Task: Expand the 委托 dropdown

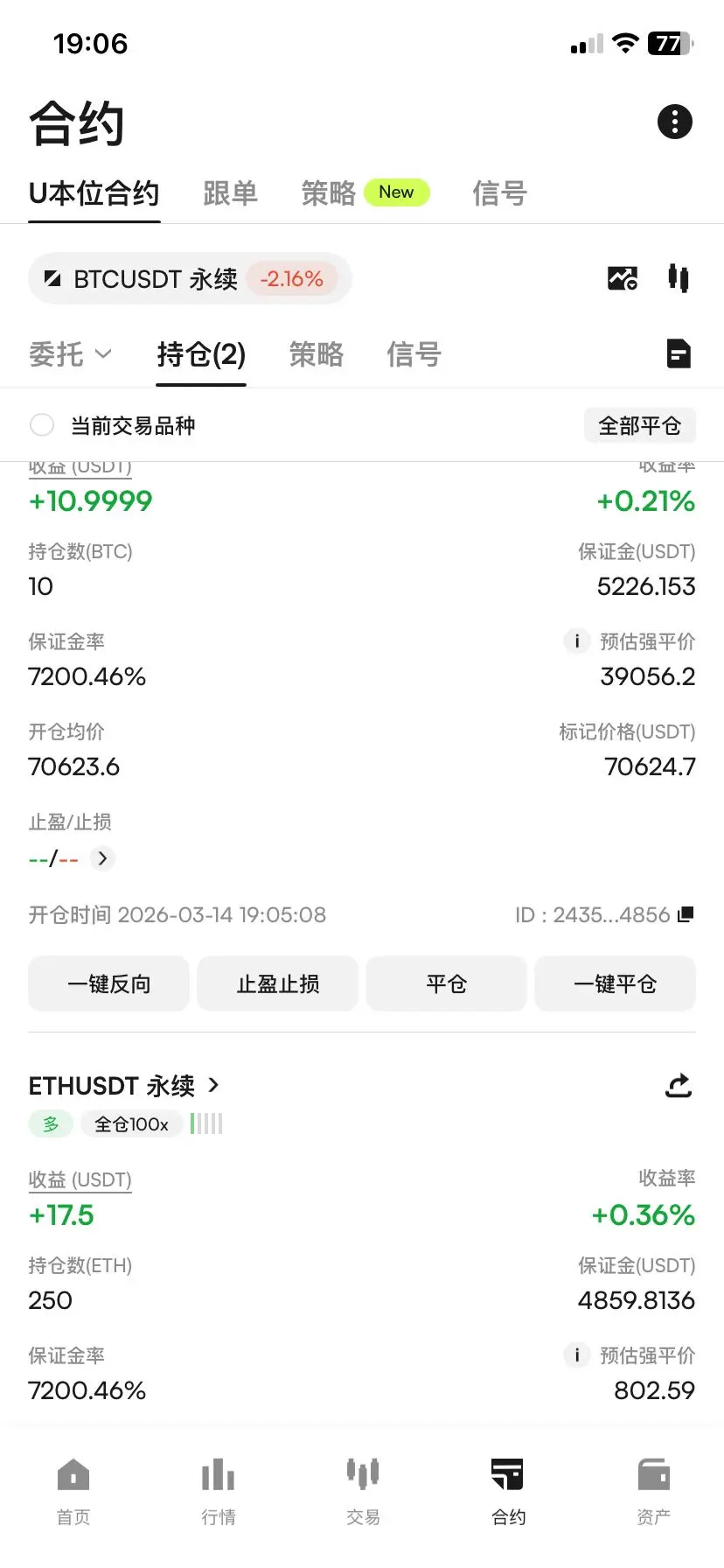Action: [x=70, y=354]
